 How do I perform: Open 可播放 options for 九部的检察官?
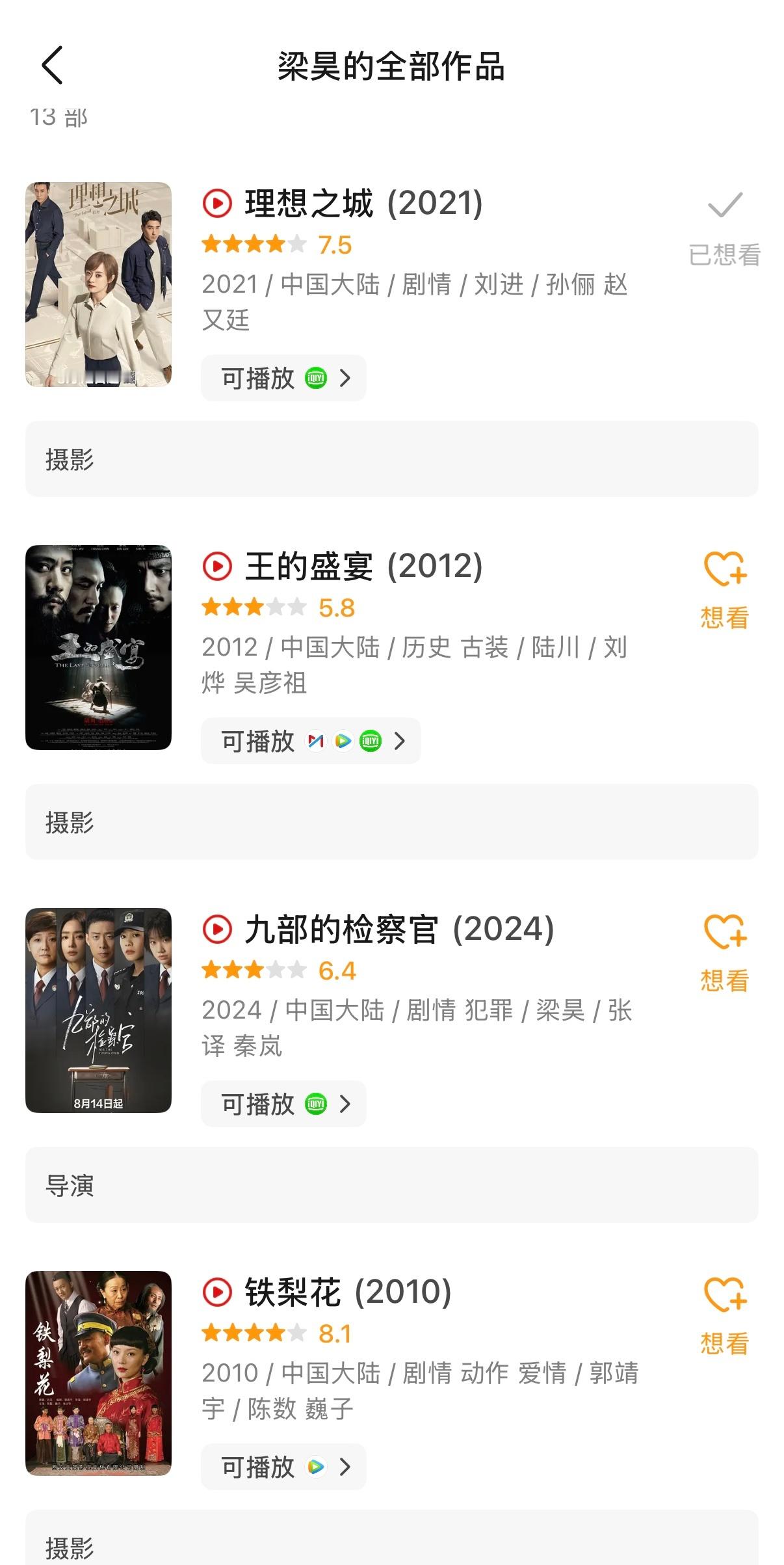(283, 1104)
